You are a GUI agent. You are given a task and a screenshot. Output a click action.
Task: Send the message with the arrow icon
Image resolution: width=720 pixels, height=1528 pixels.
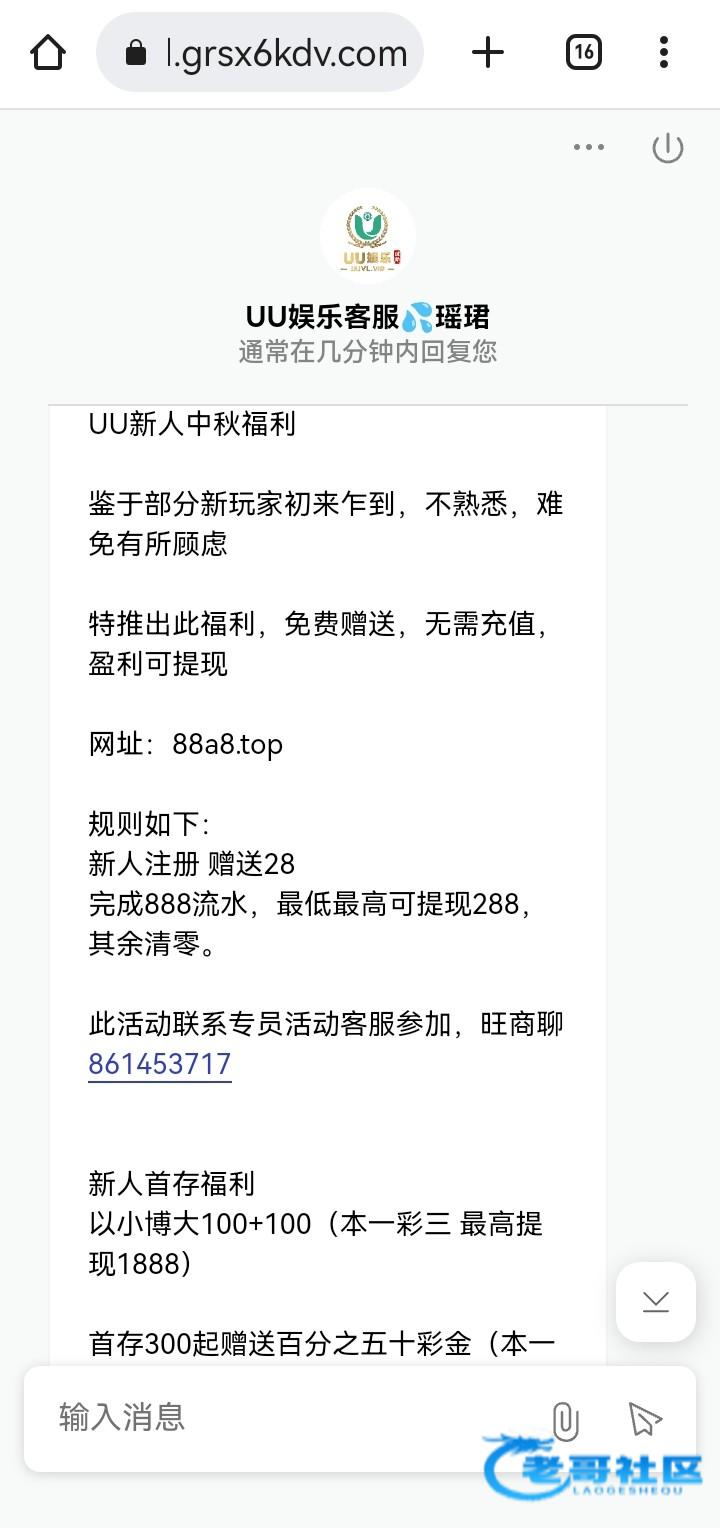[645, 1418]
